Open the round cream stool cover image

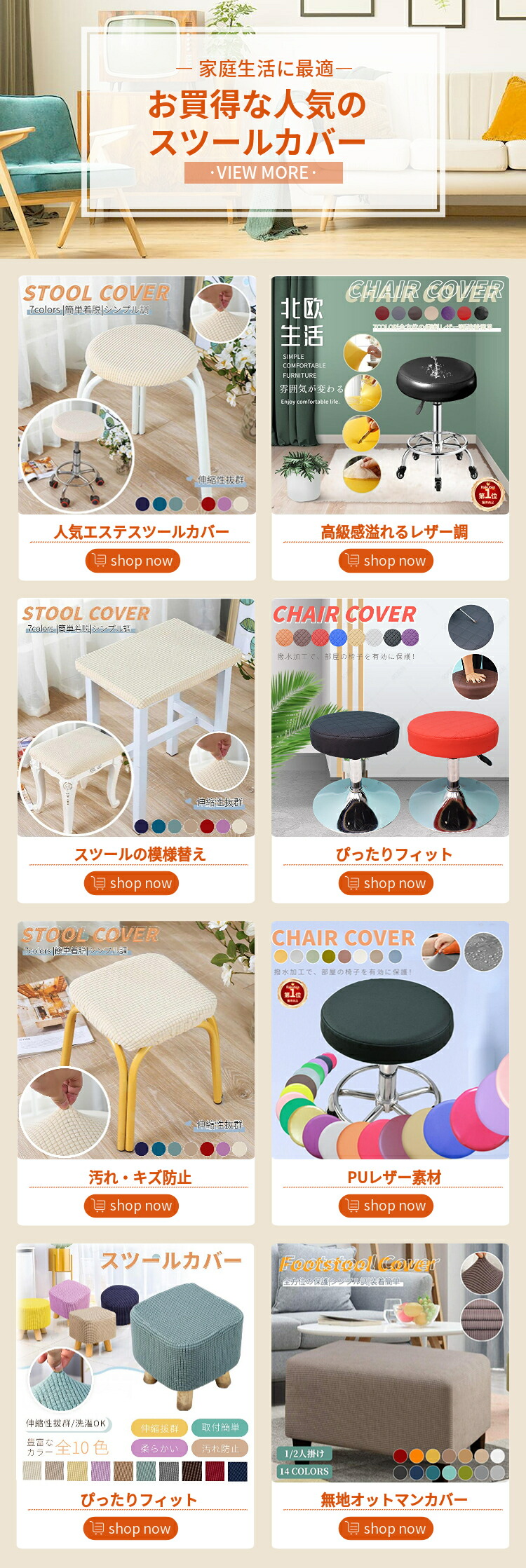pos(137,395)
